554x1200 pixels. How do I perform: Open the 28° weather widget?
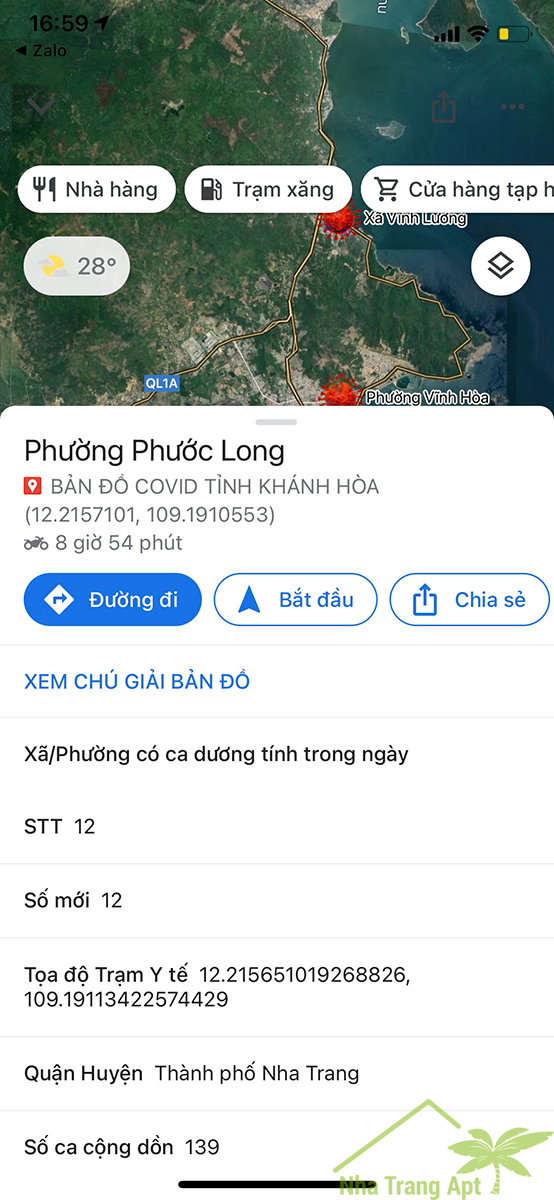click(x=77, y=266)
